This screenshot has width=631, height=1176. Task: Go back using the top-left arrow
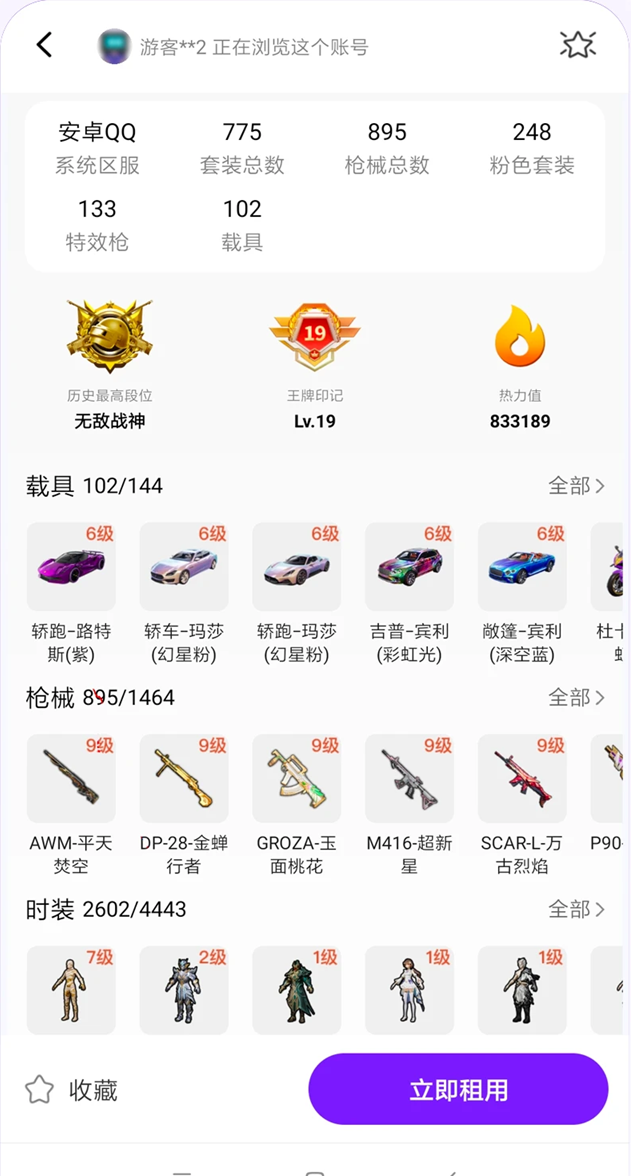(44, 45)
